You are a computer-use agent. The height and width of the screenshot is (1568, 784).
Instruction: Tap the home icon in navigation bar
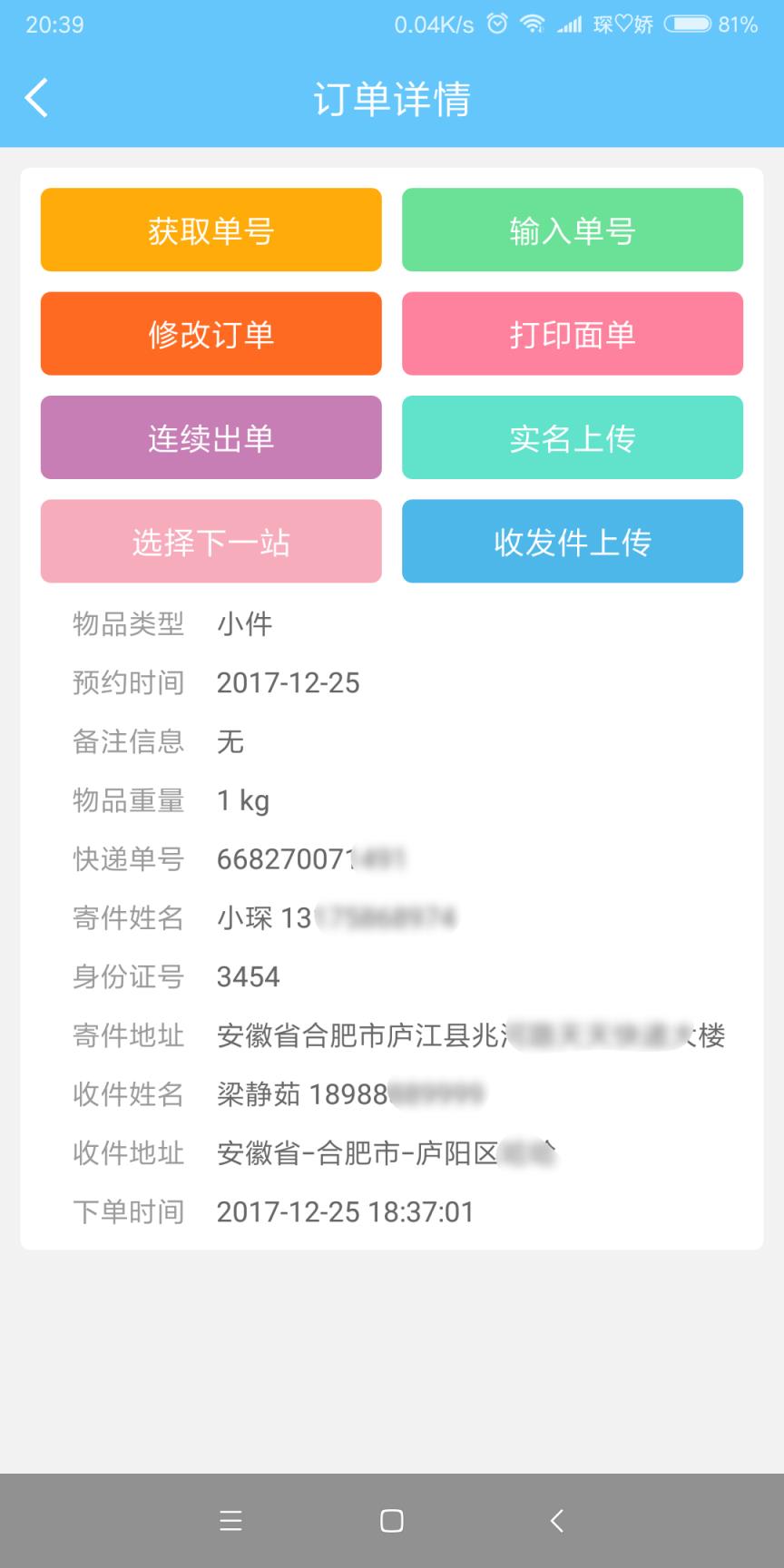point(390,1521)
